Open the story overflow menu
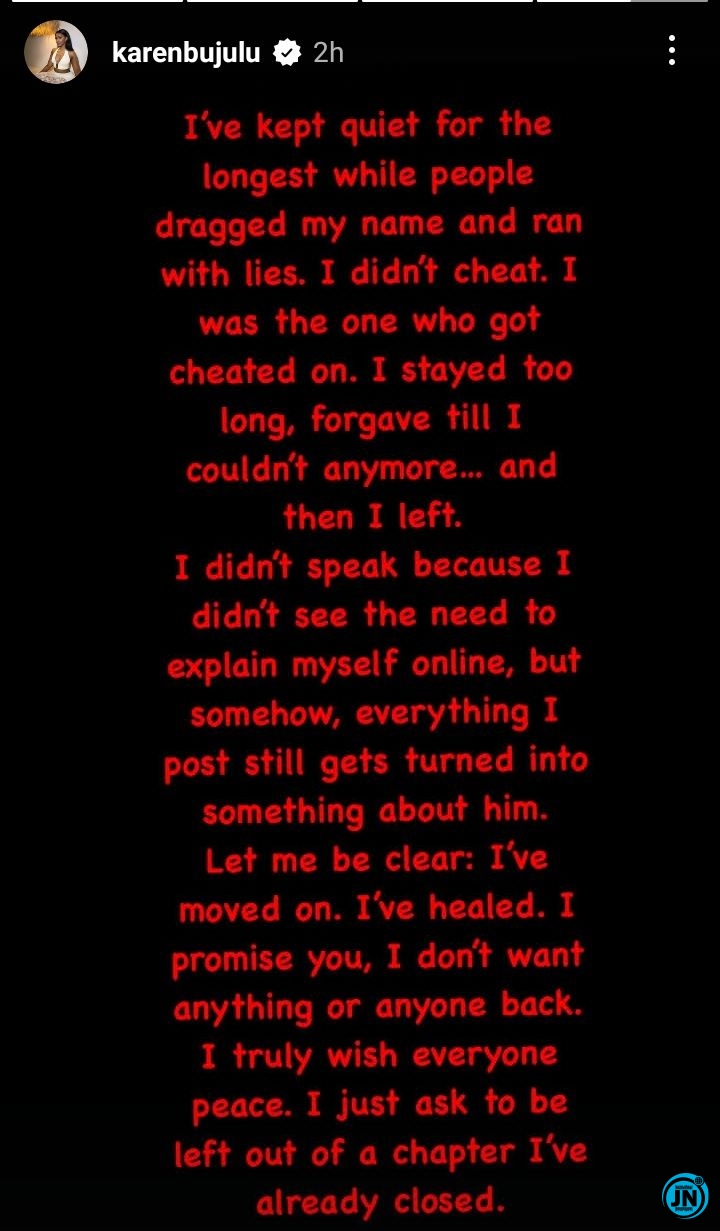The image size is (720, 1231). (672, 51)
